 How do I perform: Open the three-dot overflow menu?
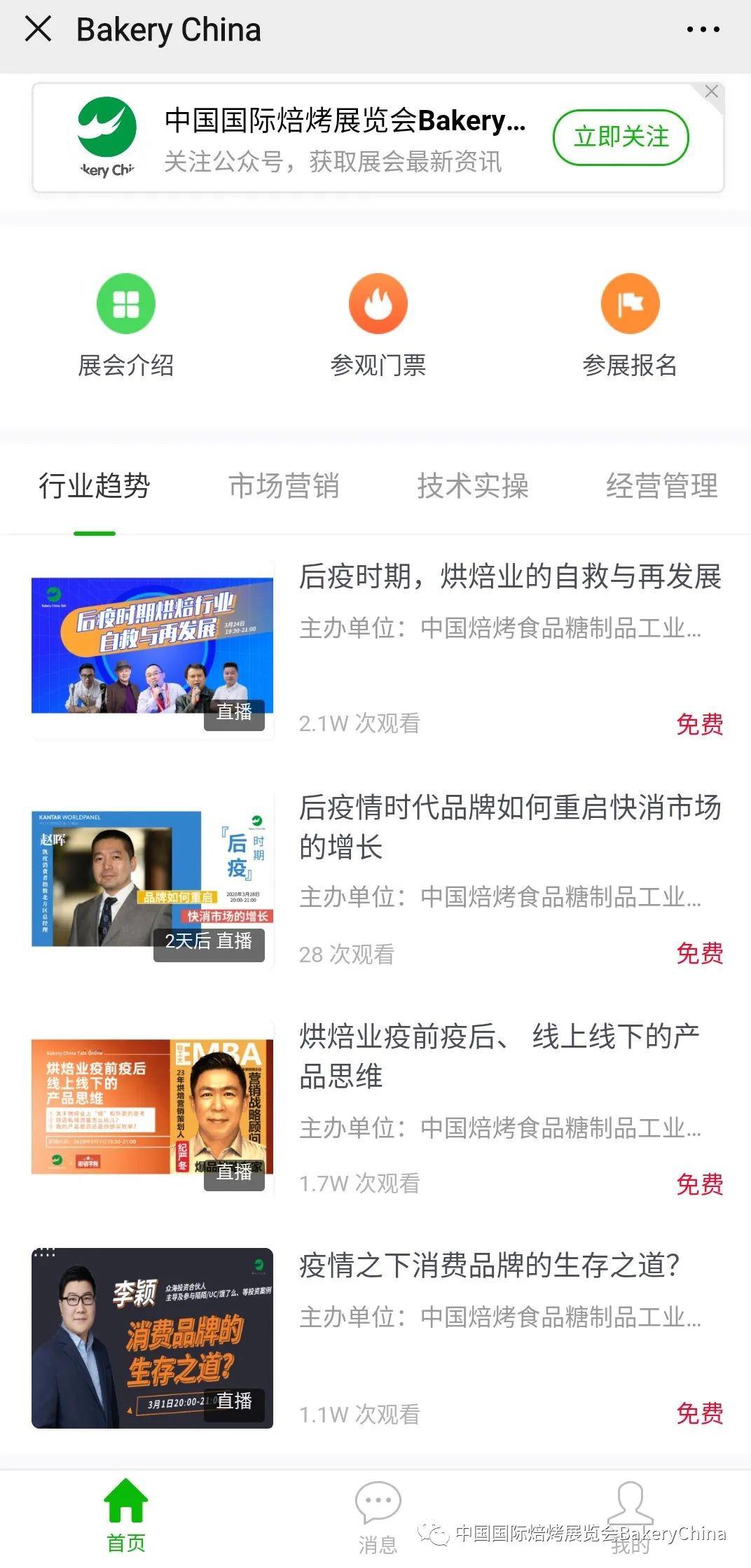[703, 29]
